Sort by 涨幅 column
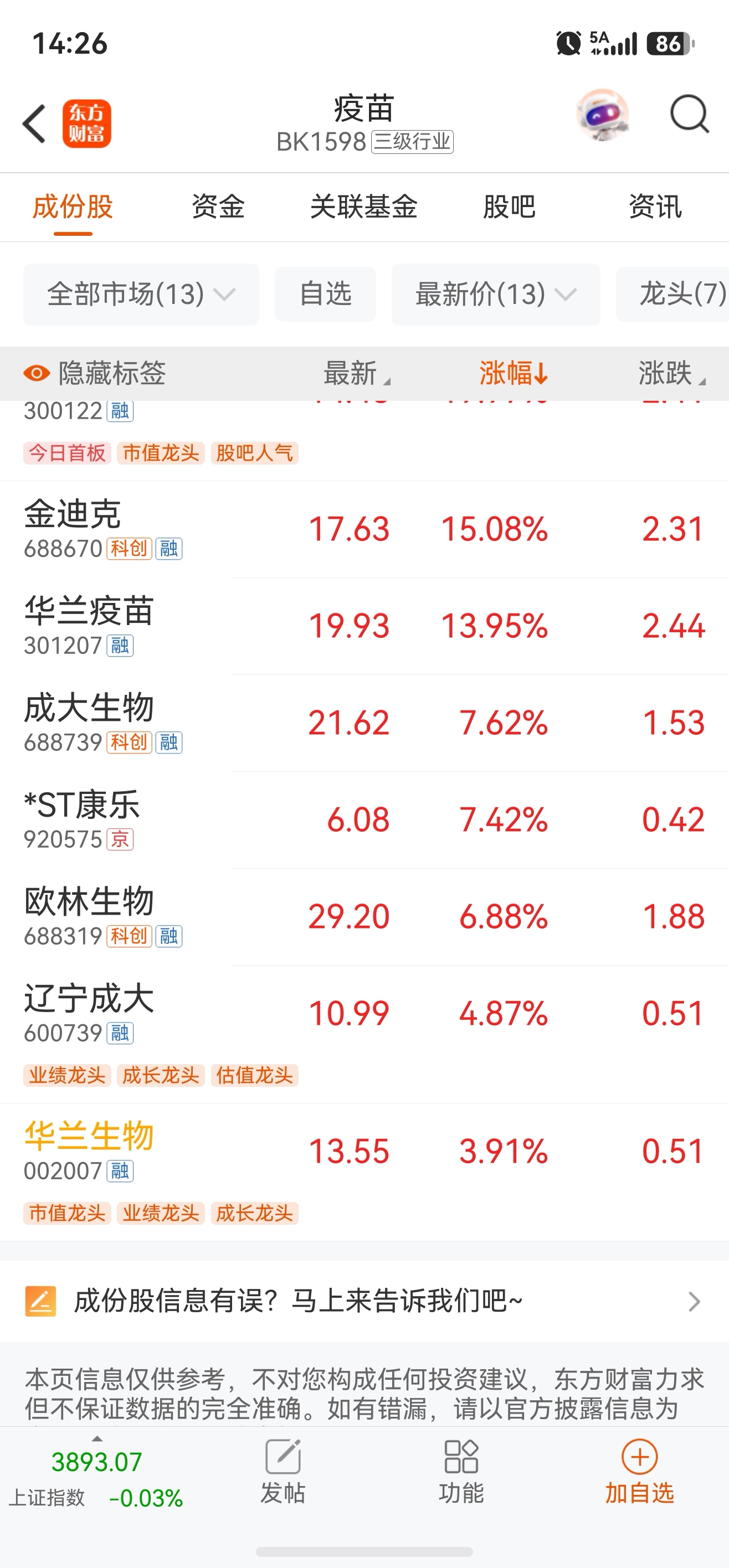Screen dimensions: 729x1568 (514, 373)
